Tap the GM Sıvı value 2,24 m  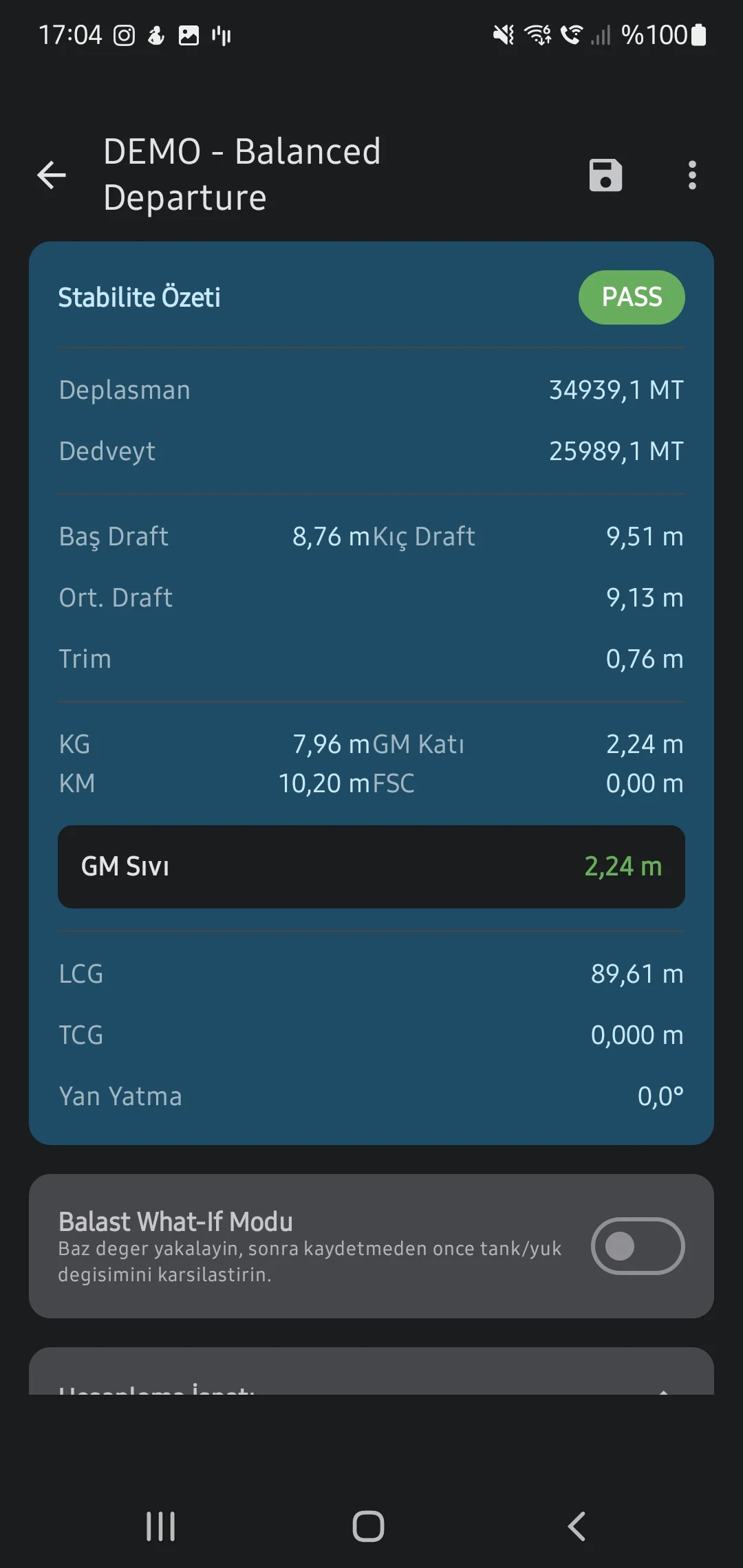pos(623,867)
